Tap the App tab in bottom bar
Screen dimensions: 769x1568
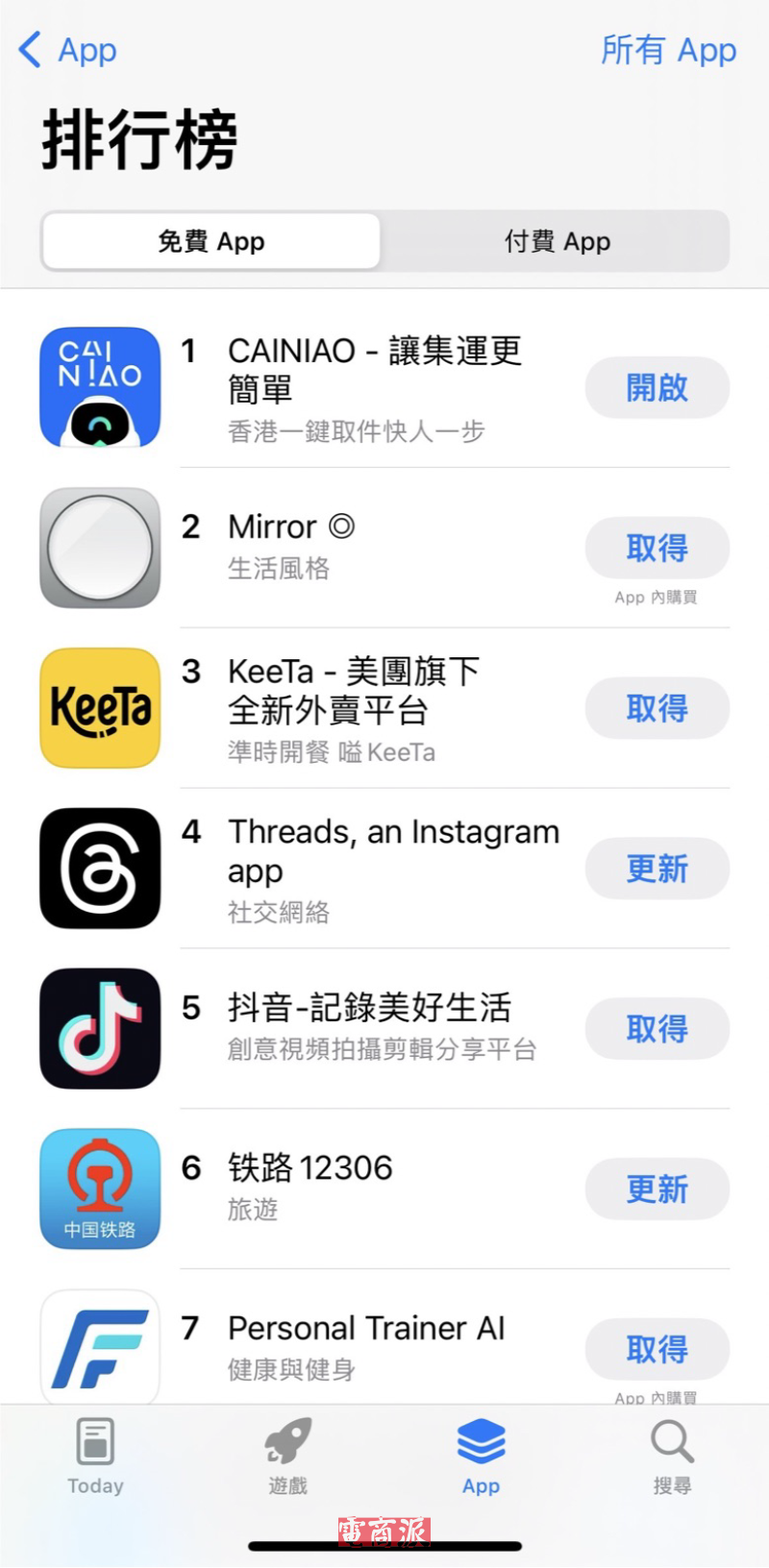pyautogui.click(x=481, y=1456)
